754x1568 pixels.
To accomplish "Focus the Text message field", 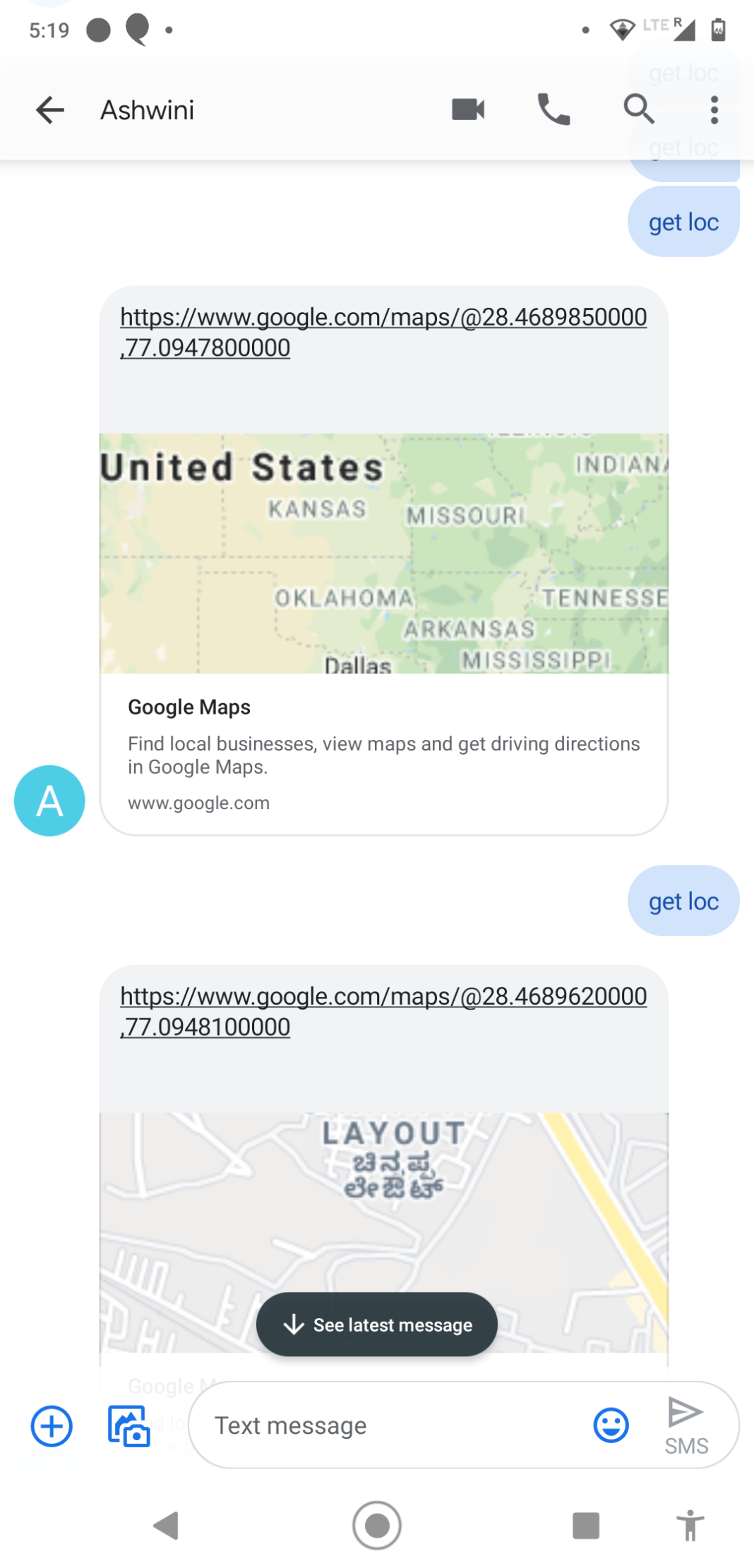I will pos(395,1425).
